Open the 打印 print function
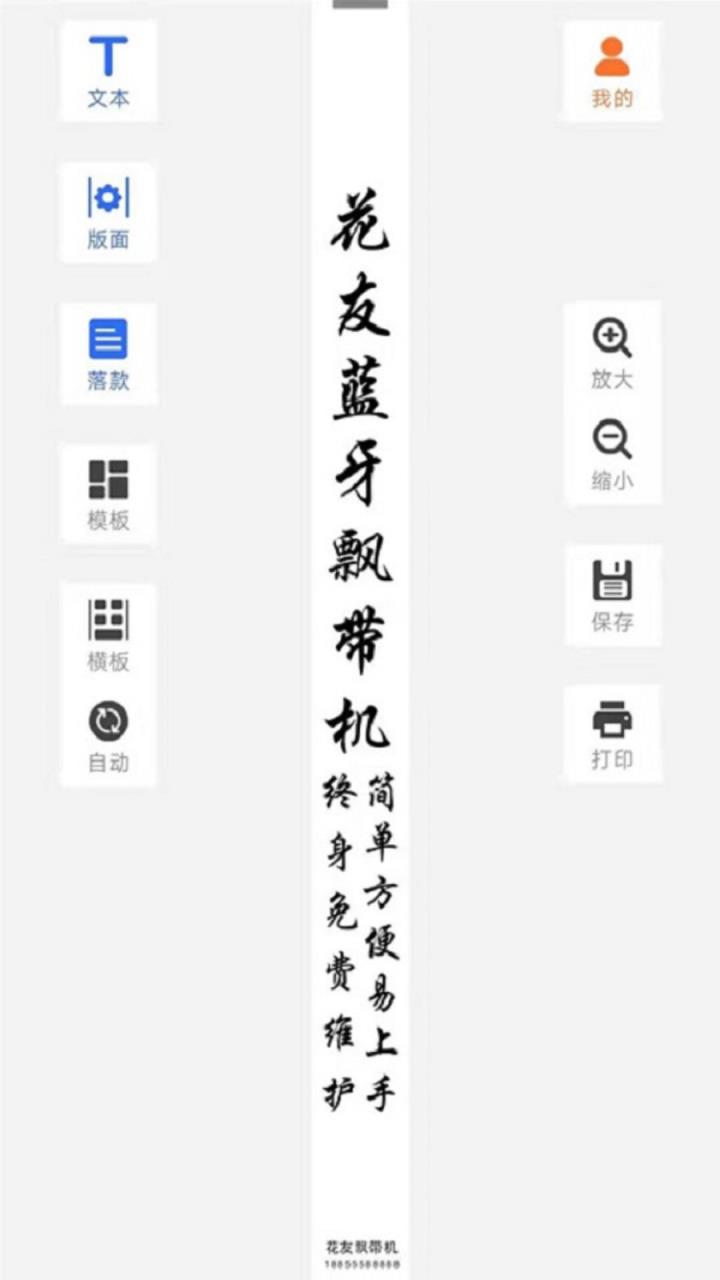Viewport: 720px width, 1280px height. click(x=612, y=733)
